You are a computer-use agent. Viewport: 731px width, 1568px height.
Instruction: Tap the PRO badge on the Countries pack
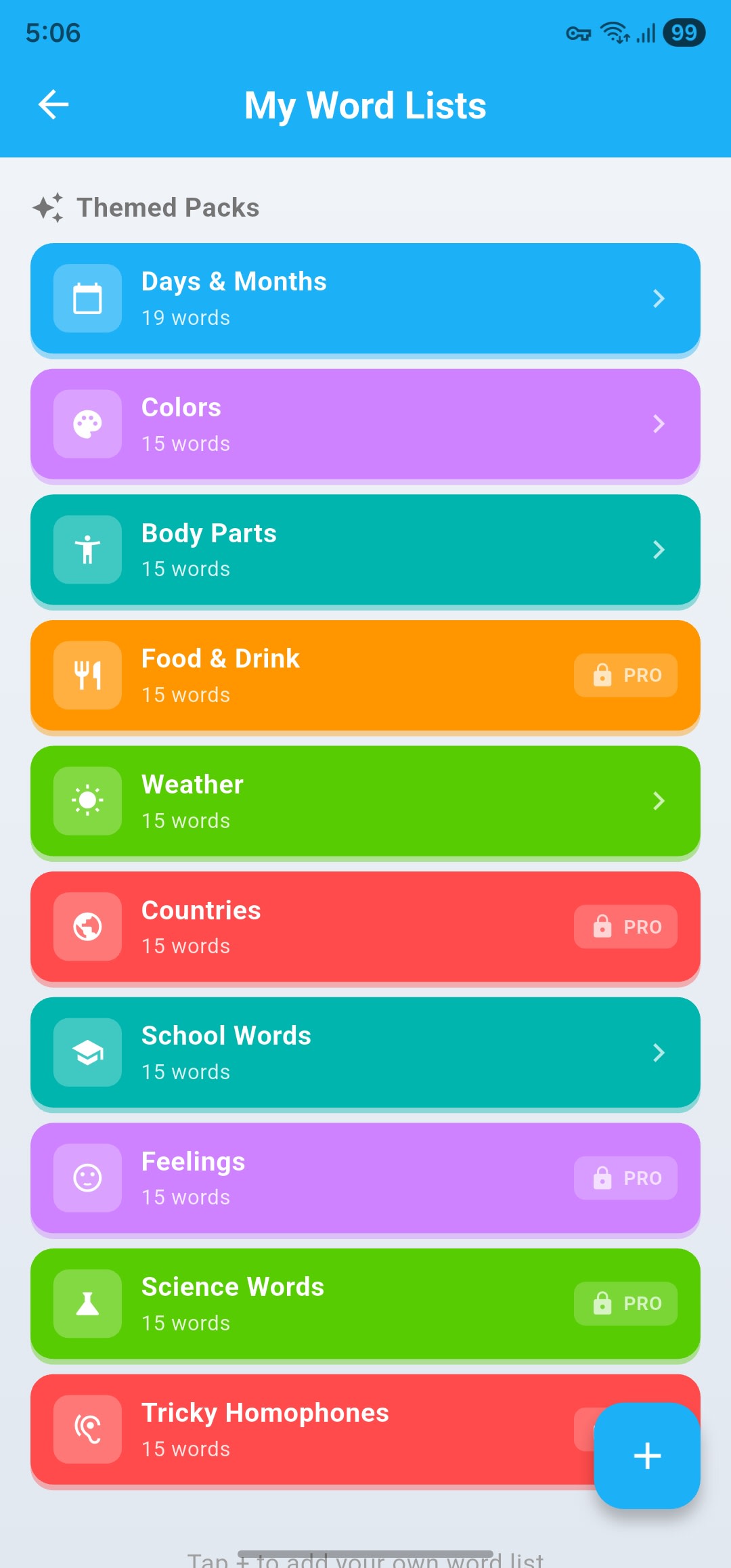[625, 926]
